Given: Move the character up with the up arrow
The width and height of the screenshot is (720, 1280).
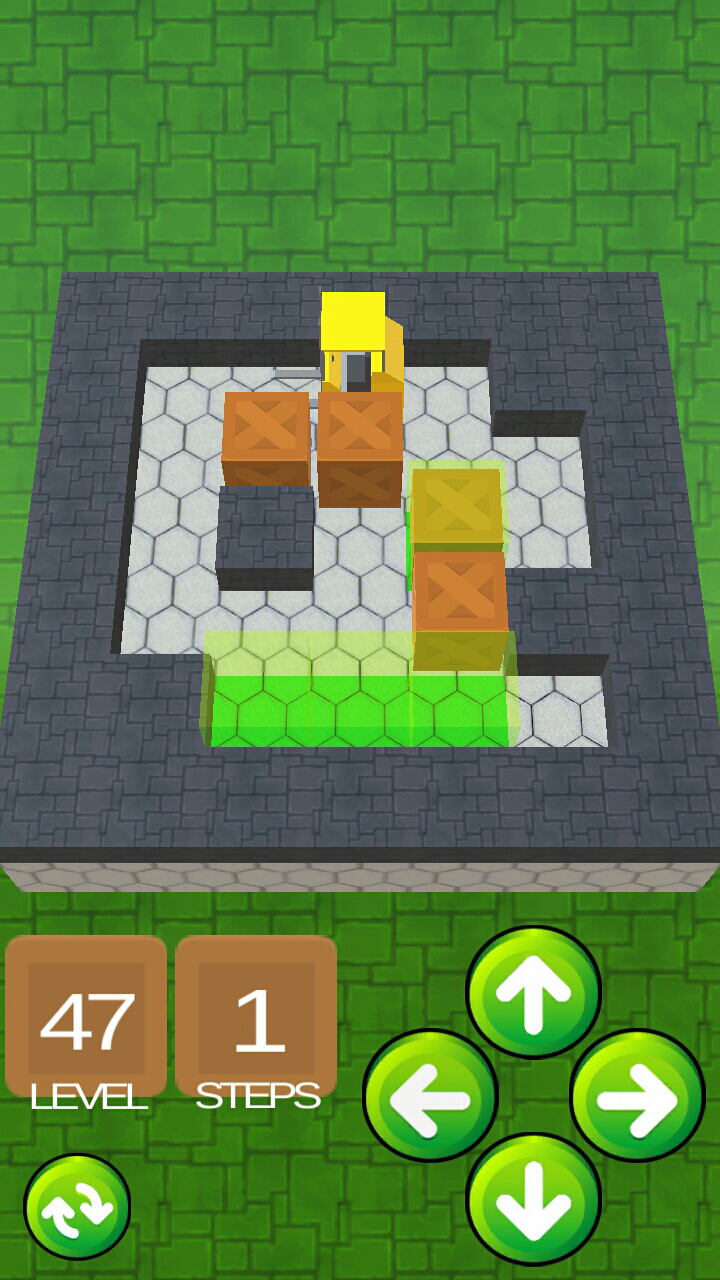Looking at the screenshot, I should coord(533,992).
